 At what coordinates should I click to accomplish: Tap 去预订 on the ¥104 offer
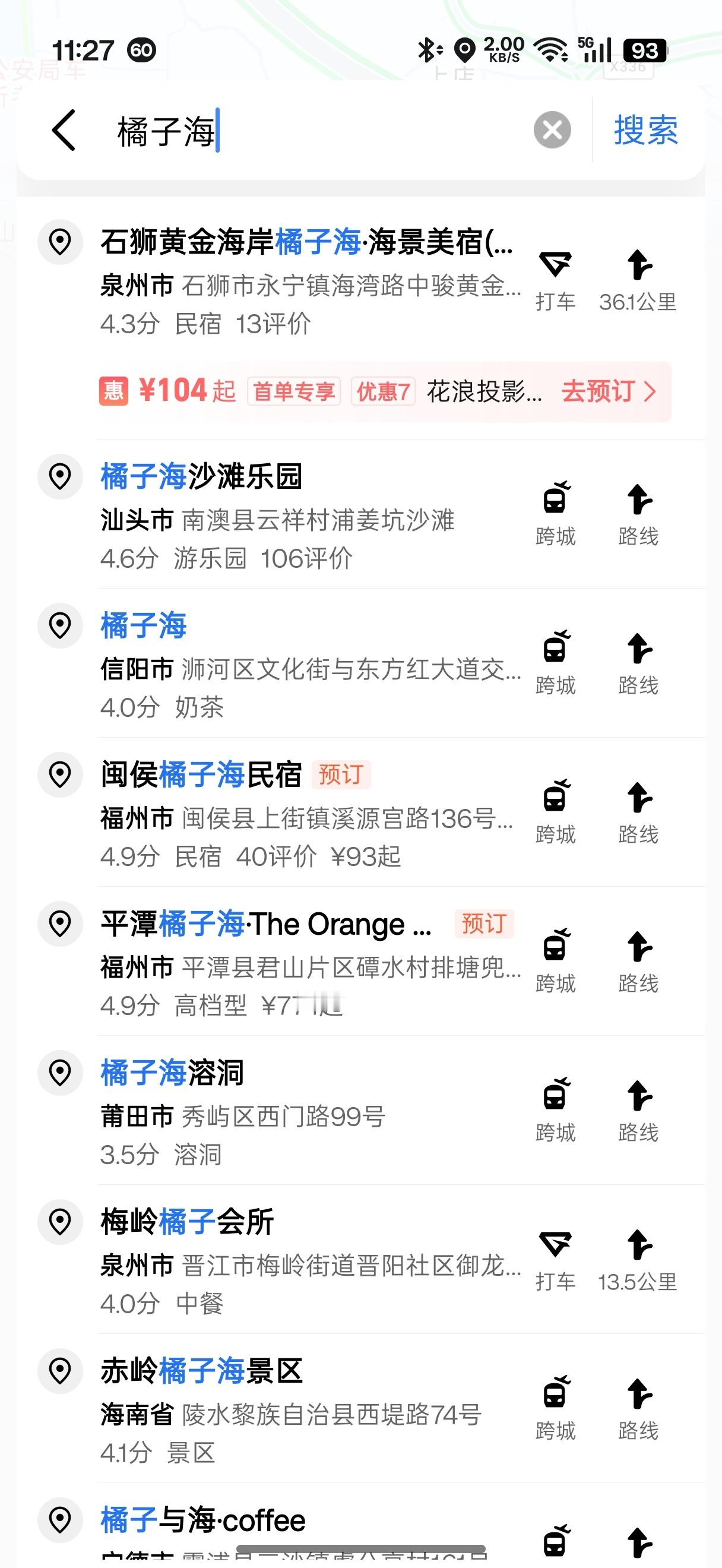pos(608,391)
